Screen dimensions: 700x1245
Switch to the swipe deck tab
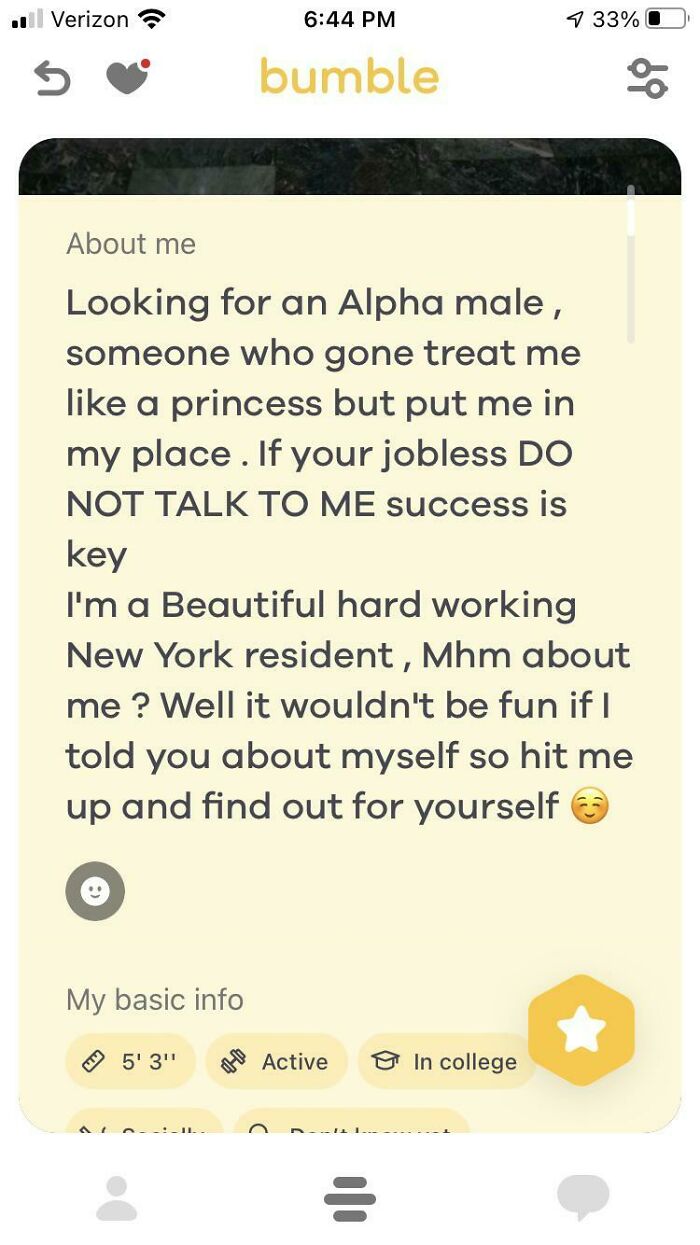[350, 1198]
